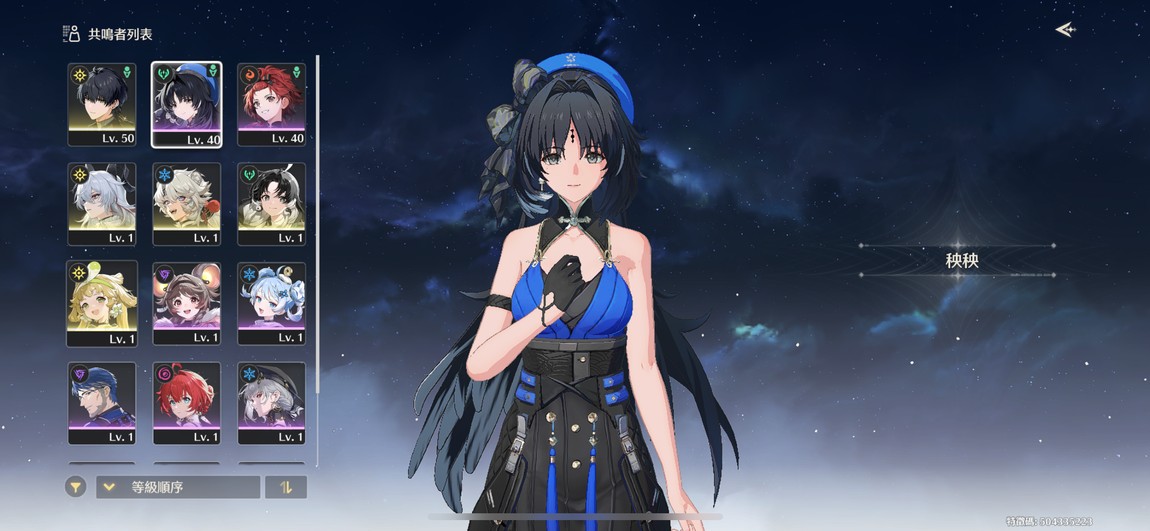Open the 等級順序 sort dropdown
1150x531 pixels.
(178, 487)
